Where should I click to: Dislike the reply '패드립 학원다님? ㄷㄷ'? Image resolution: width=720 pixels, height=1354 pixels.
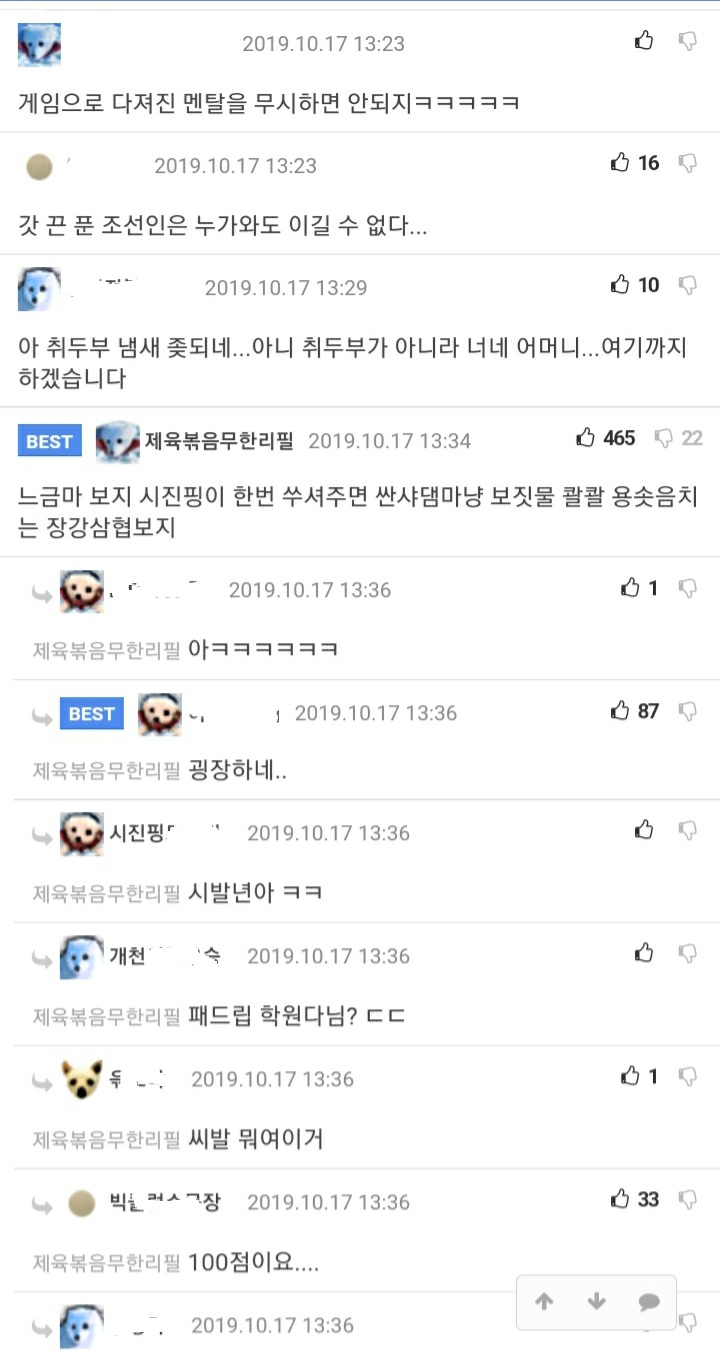tap(688, 954)
